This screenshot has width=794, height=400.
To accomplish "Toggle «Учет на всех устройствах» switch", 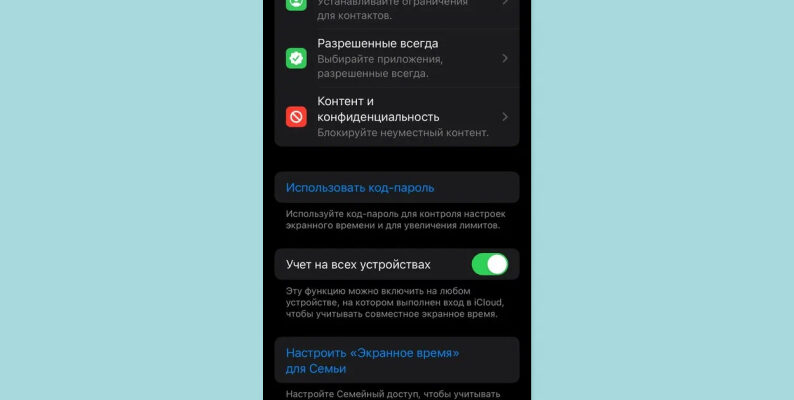I will (489, 265).
